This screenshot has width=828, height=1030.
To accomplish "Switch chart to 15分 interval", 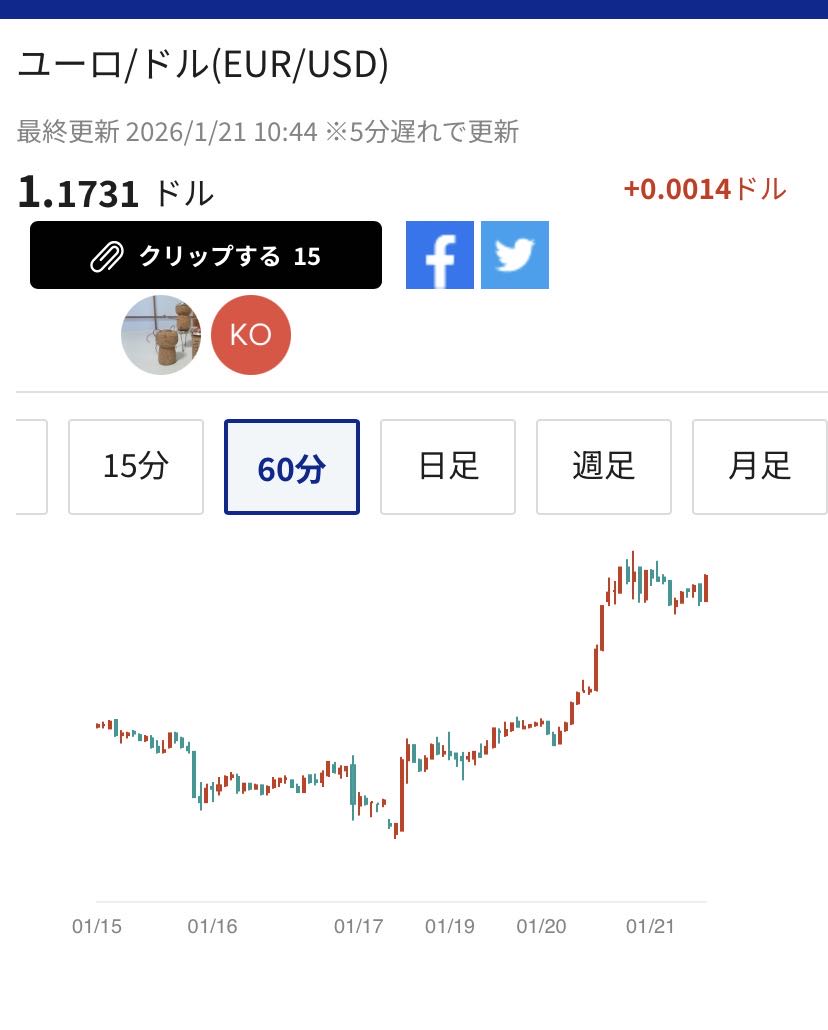I will [x=136, y=467].
